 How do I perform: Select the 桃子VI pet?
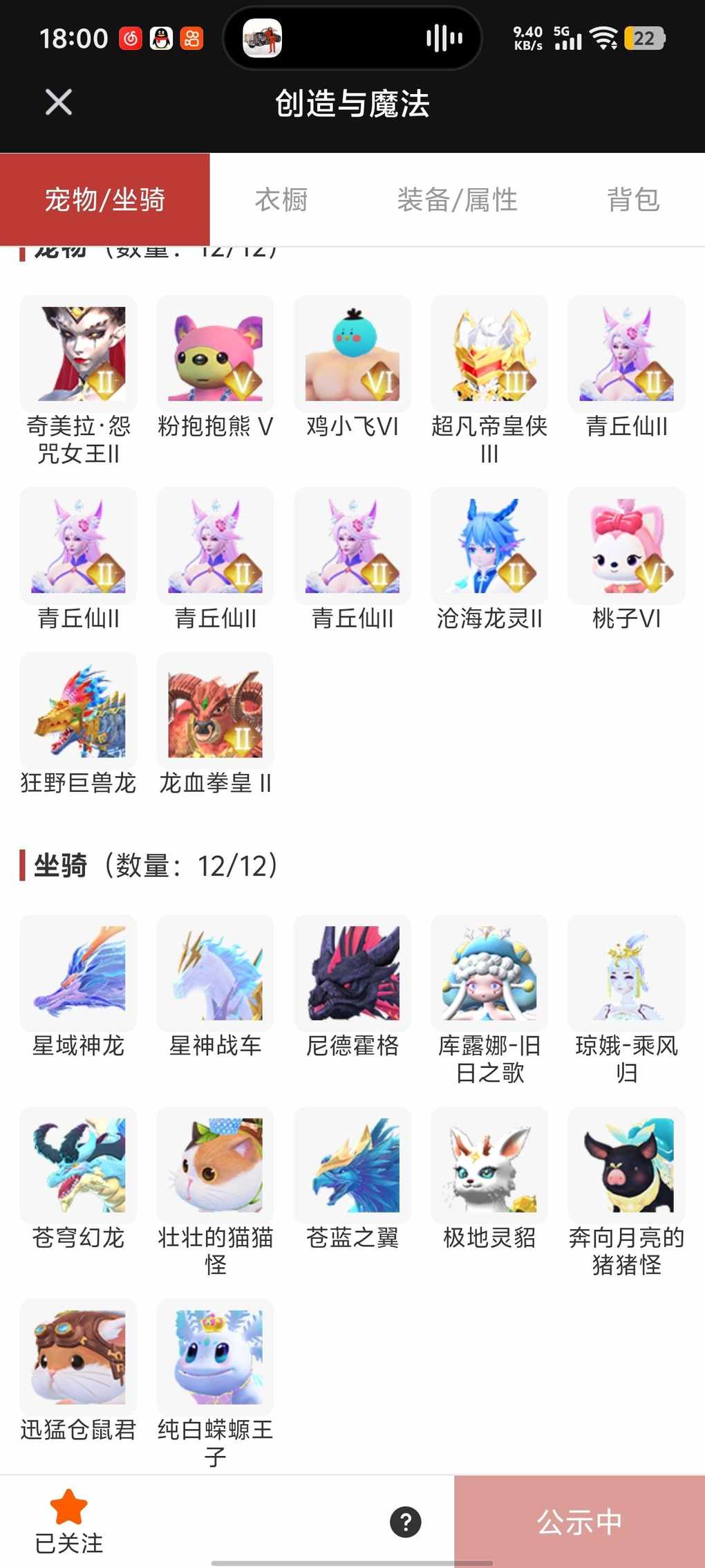626,546
